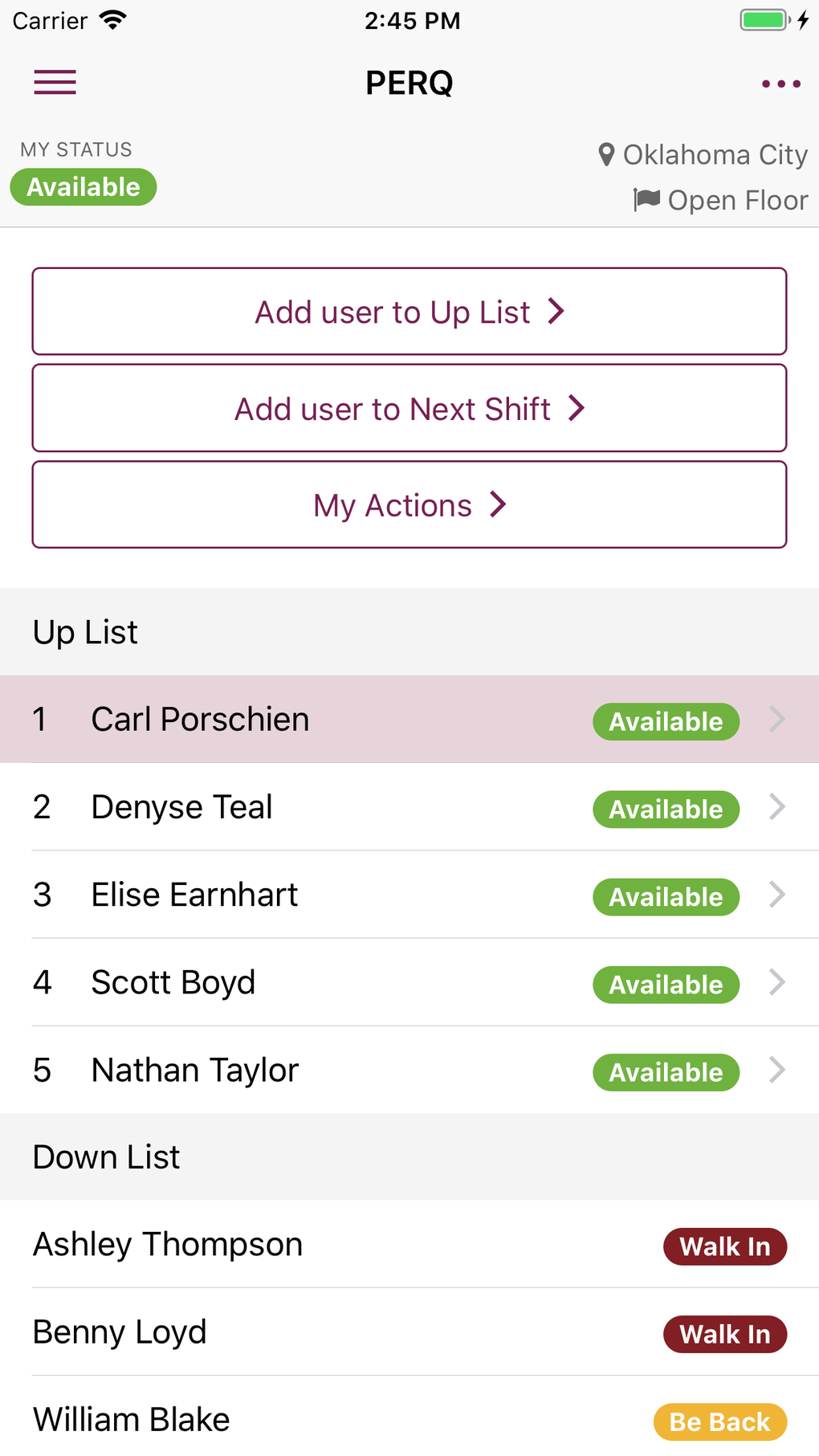Image resolution: width=819 pixels, height=1456 pixels.
Task: Click Add user to Up List
Action: [409, 312]
